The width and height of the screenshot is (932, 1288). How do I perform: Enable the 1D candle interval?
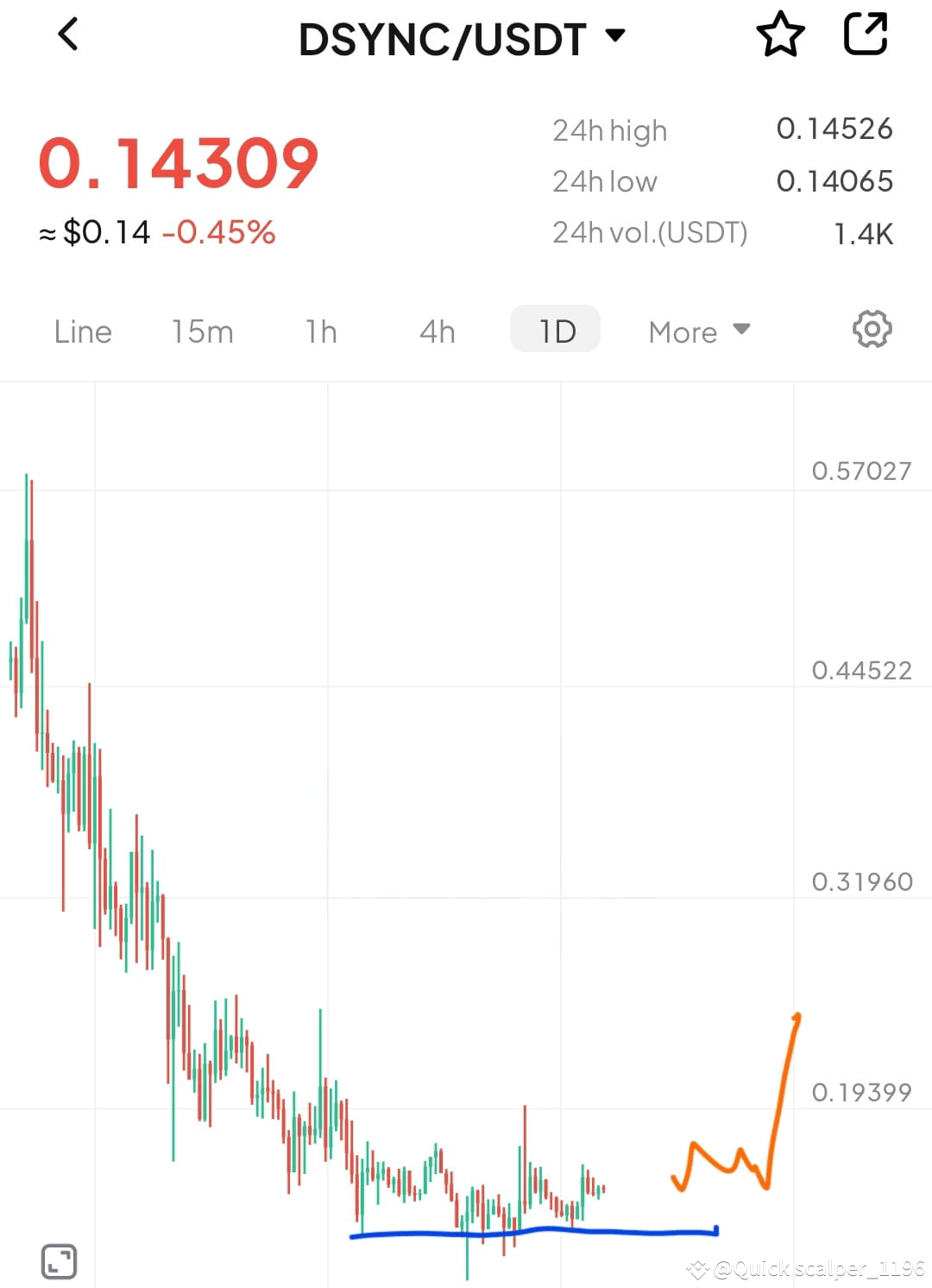point(555,330)
